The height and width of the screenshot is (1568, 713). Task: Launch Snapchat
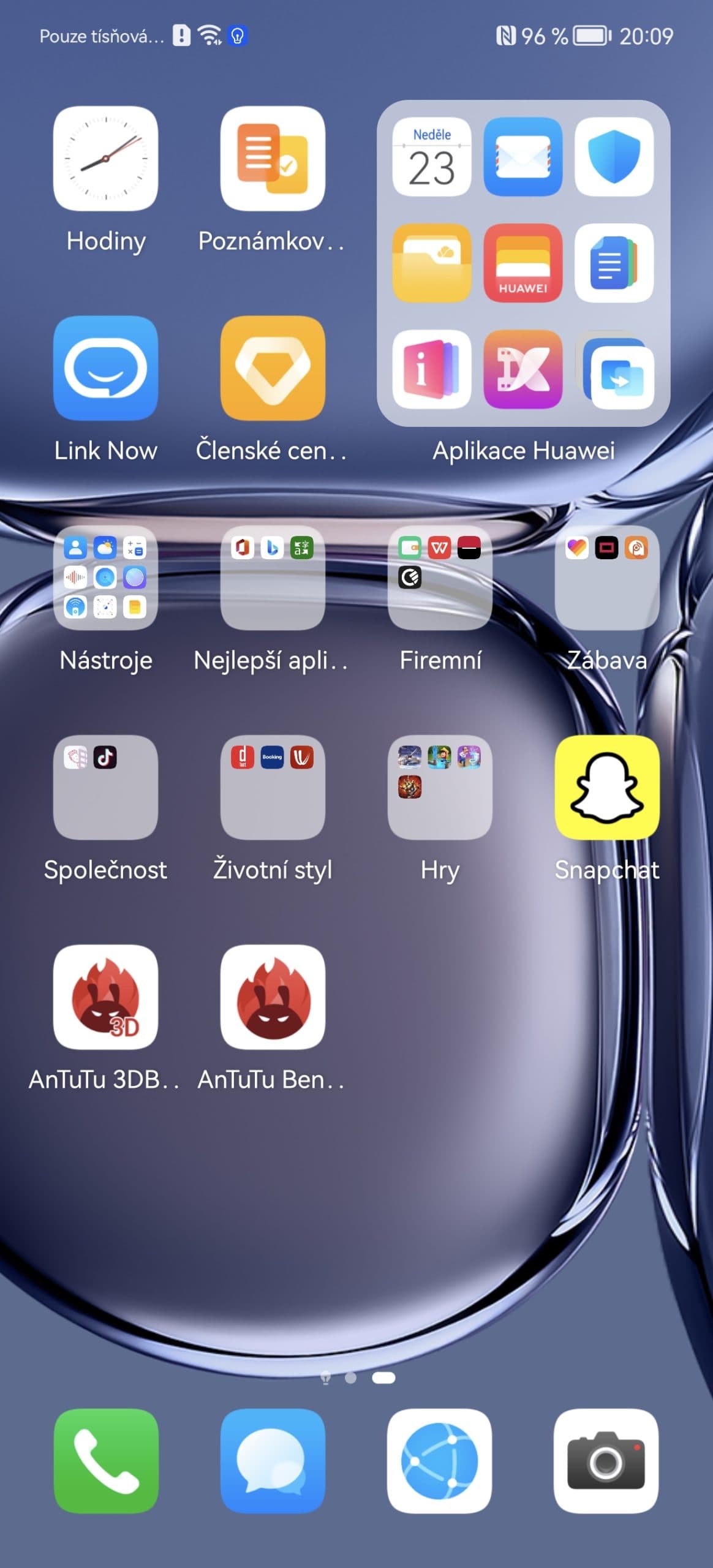click(606, 787)
